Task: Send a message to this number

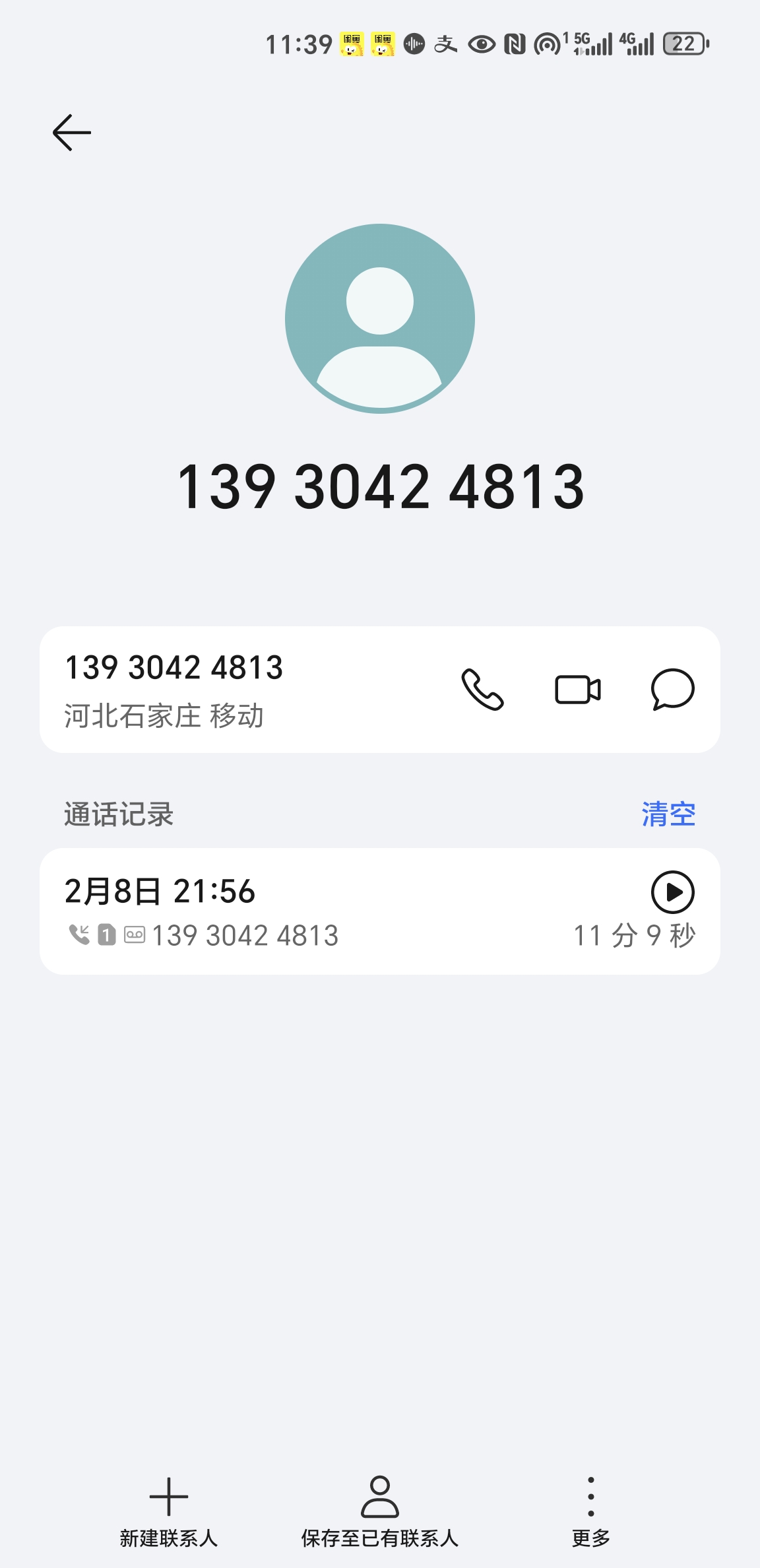Action: (672, 690)
